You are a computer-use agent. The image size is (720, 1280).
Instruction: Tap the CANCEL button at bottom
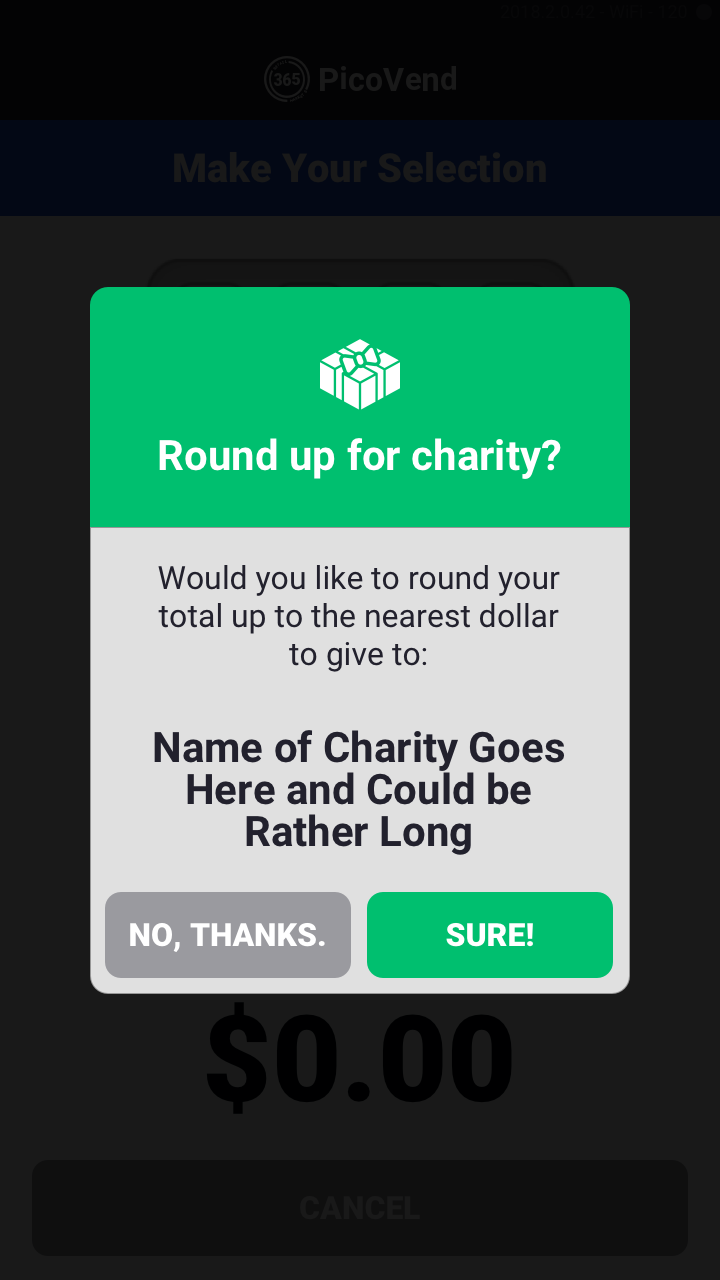coord(360,1207)
